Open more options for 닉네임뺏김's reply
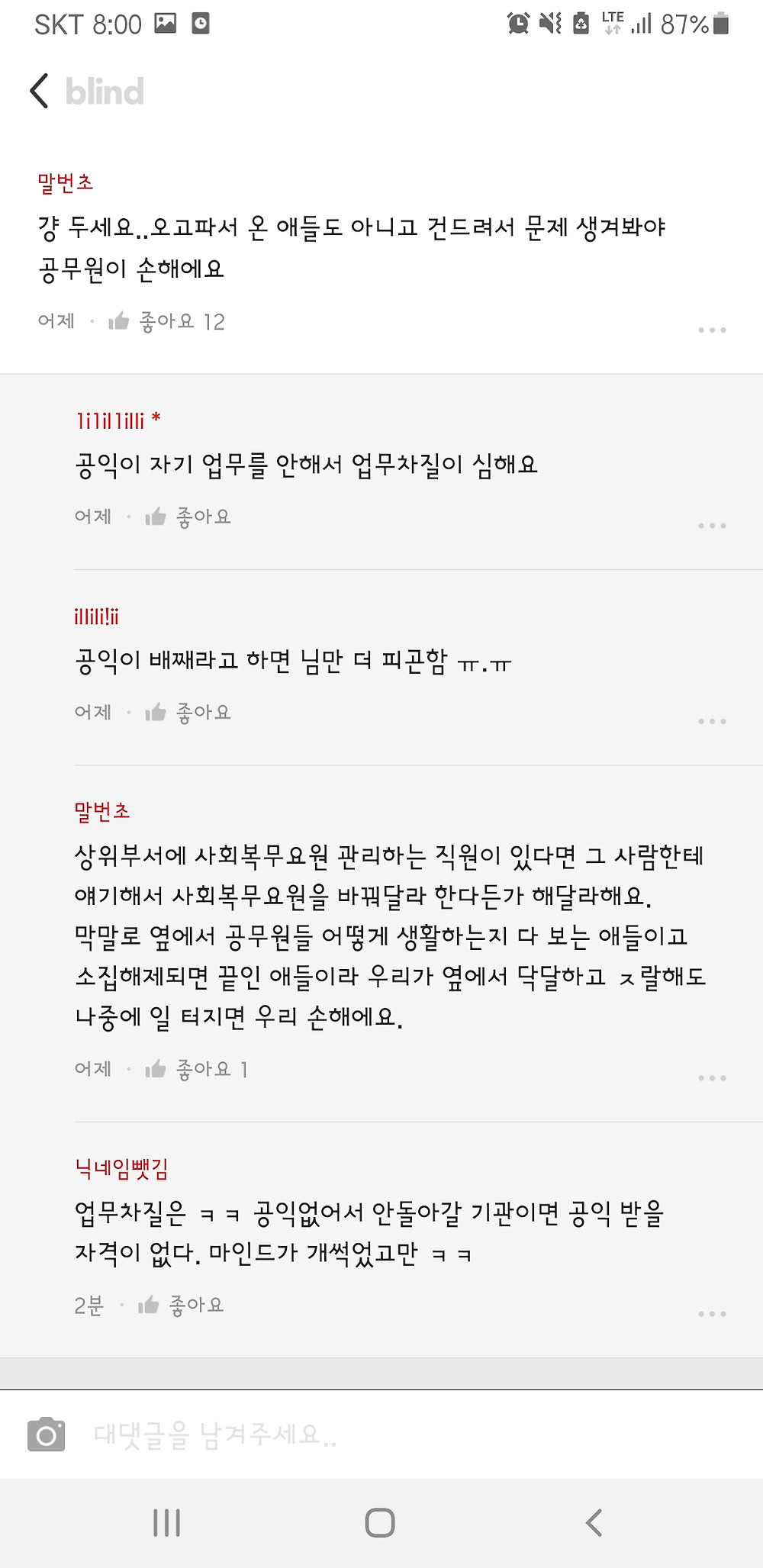 point(711,1314)
